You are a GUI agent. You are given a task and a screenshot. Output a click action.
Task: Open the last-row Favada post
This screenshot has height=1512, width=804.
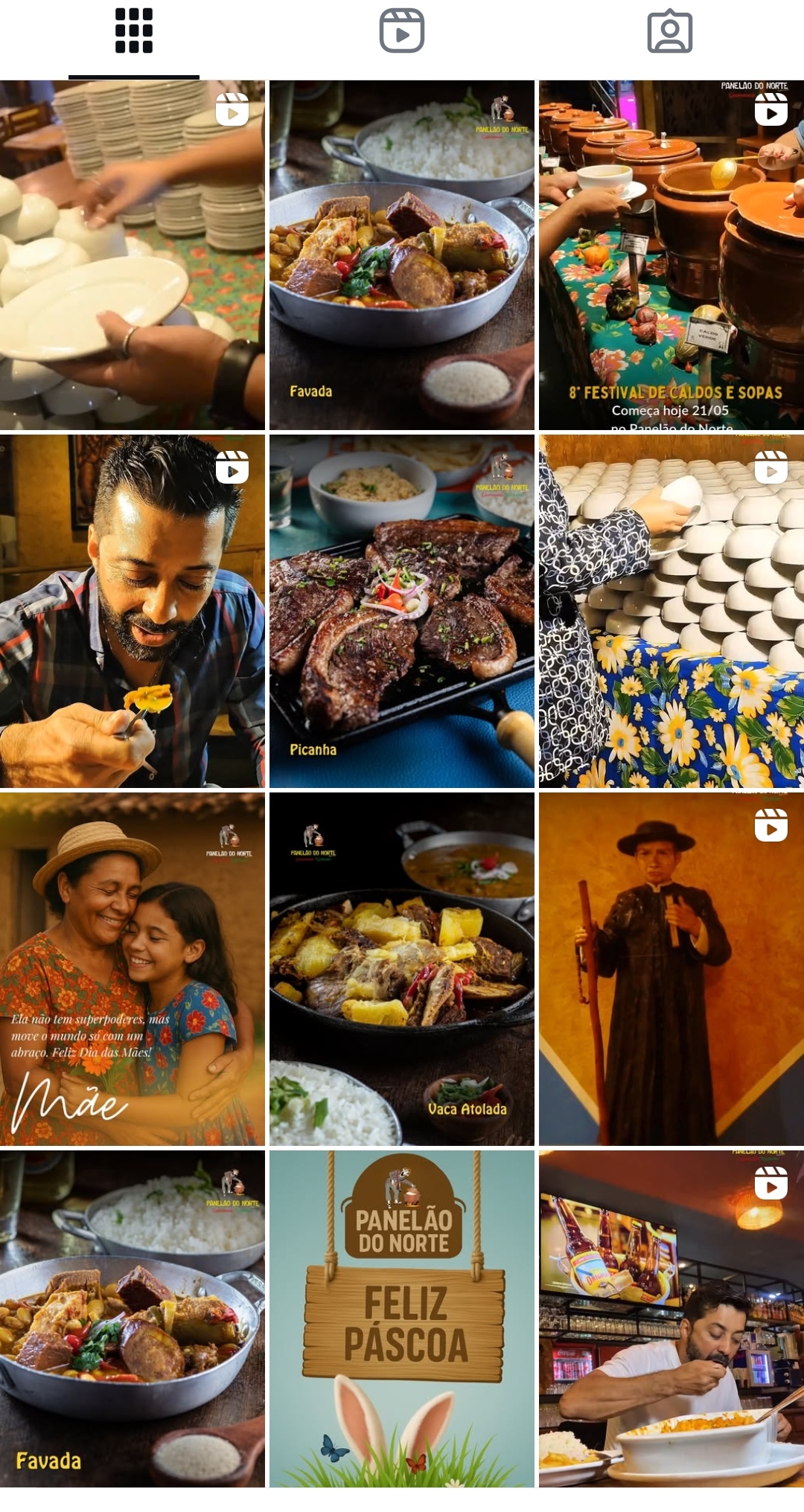(x=133, y=1318)
